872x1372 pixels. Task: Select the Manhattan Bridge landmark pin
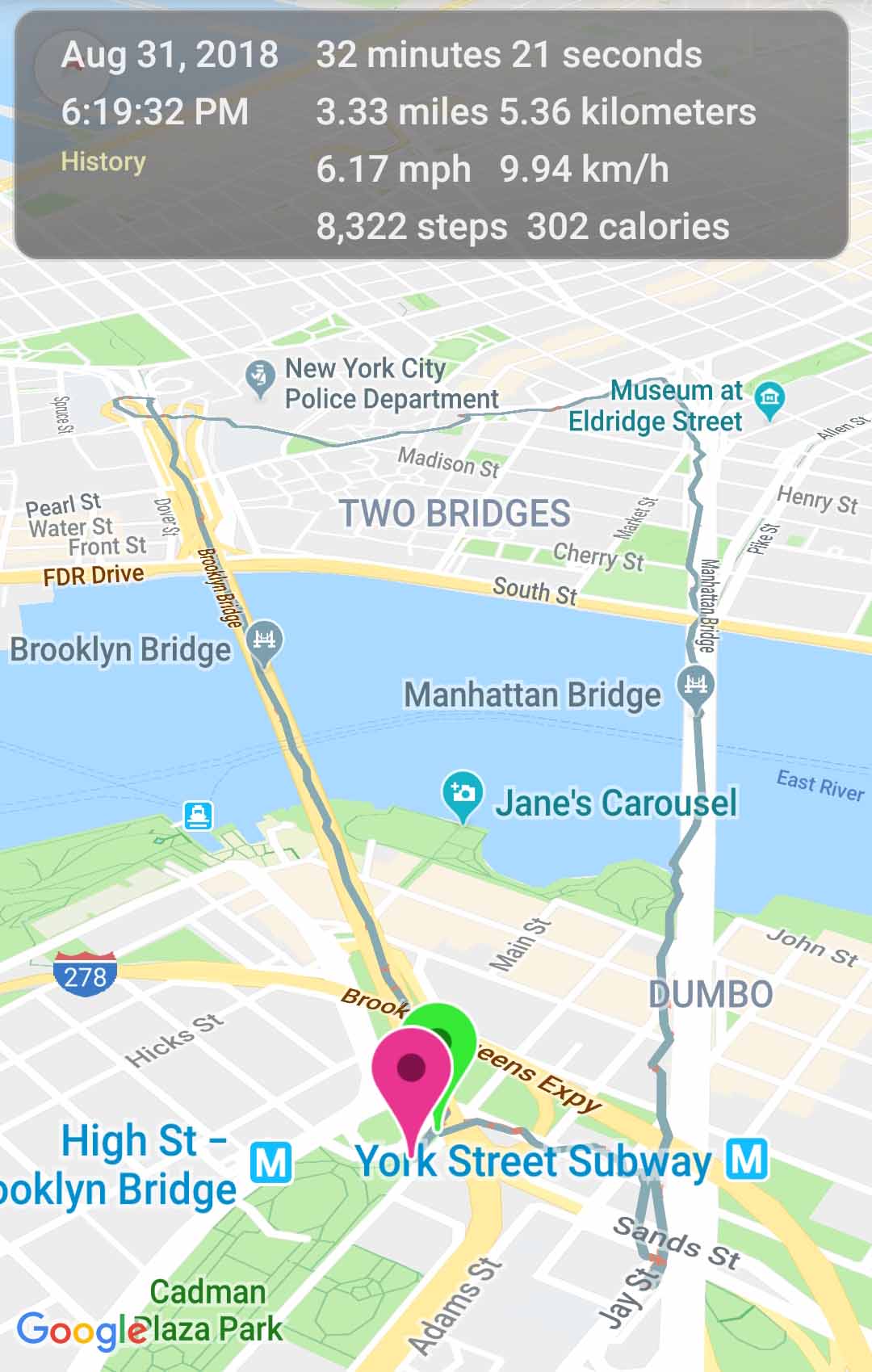(696, 687)
